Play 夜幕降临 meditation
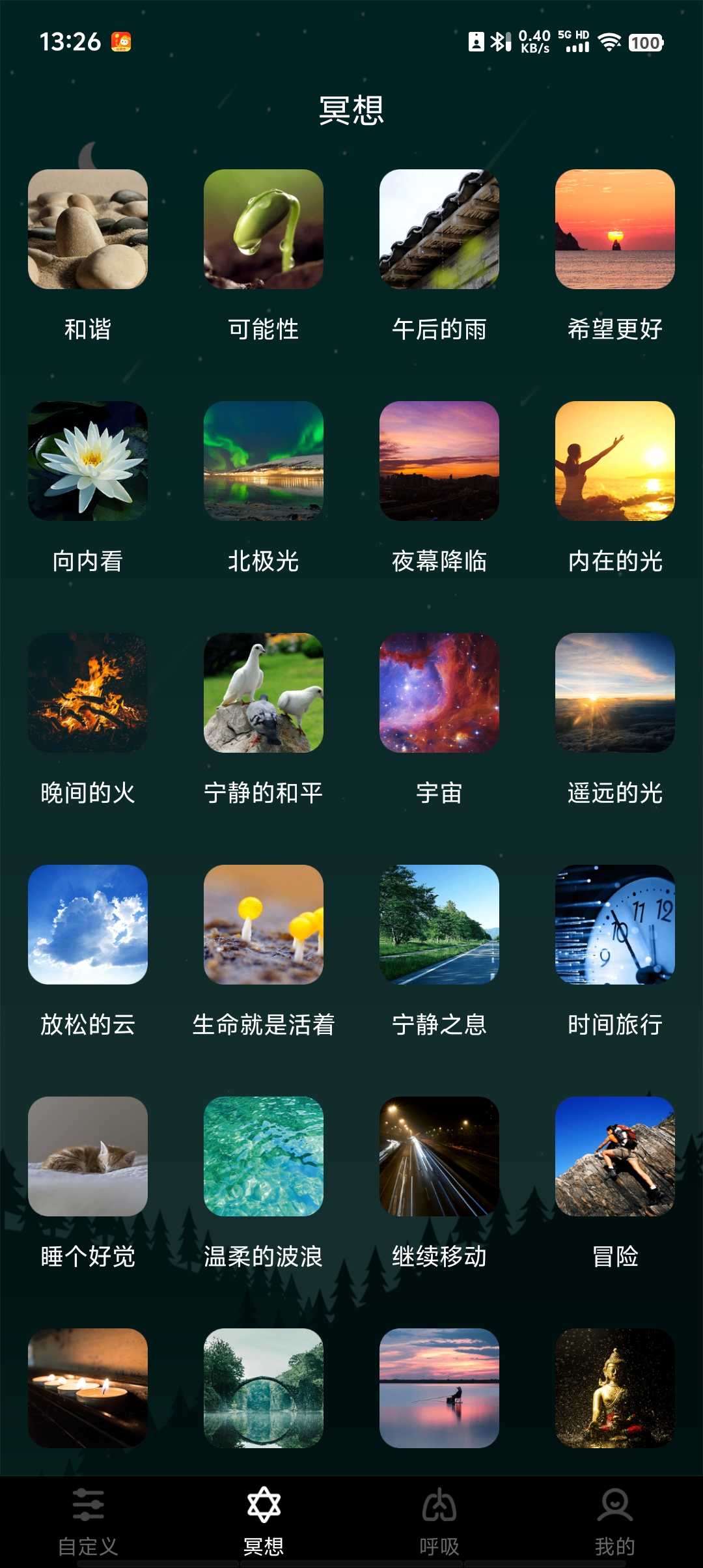The image size is (703, 1568). (x=439, y=461)
